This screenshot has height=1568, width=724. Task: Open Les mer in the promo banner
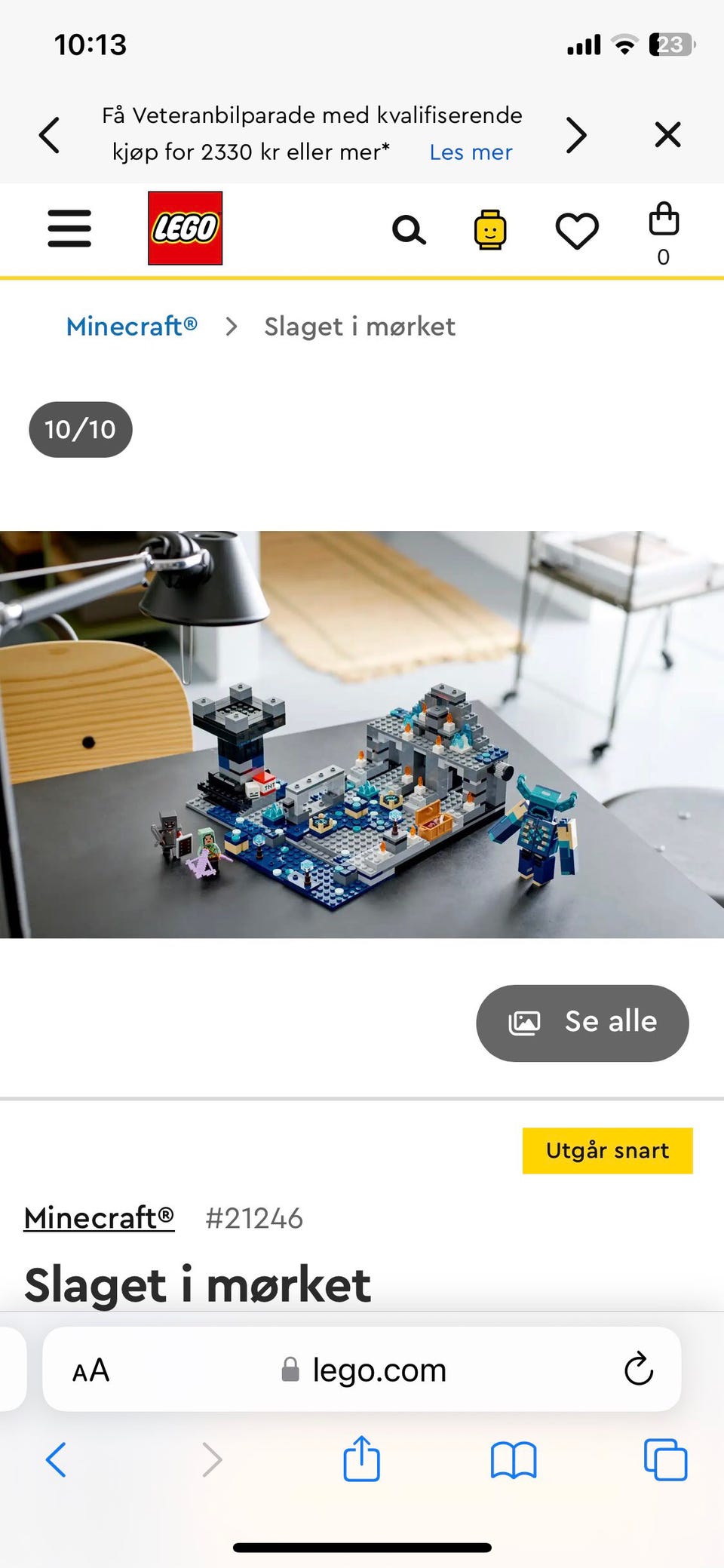[x=470, y=152]
